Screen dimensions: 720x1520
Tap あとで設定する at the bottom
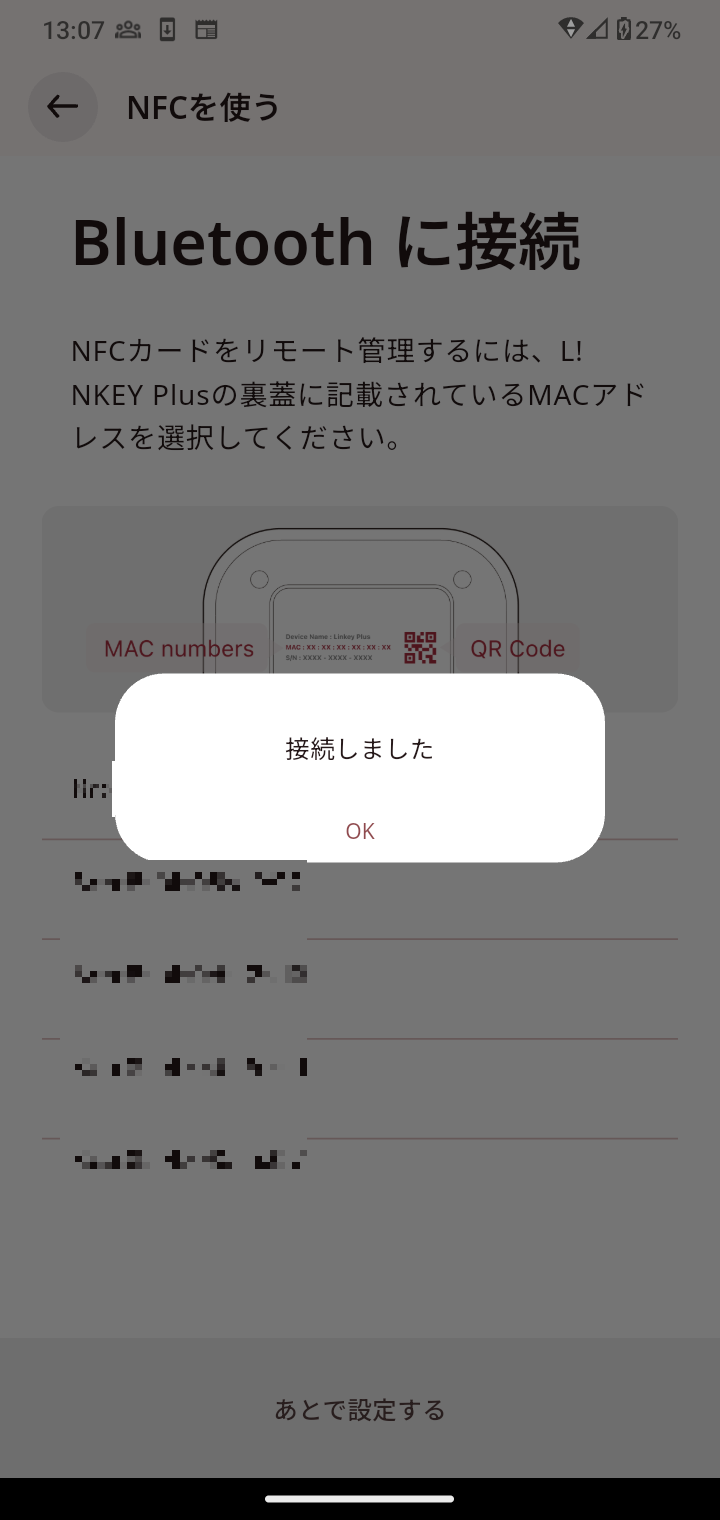coord(360,1410)
